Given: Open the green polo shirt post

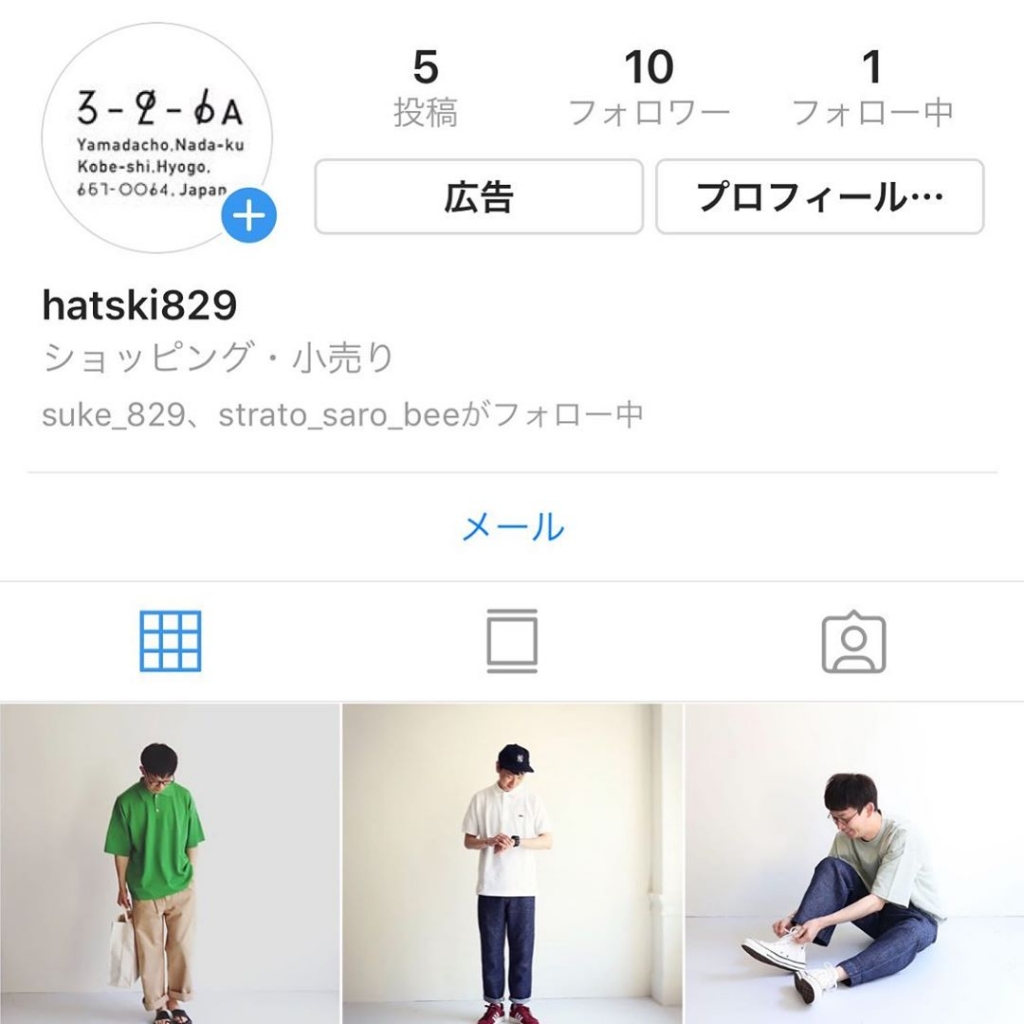Looking at the screenshot, I should [x=169, y=863].
